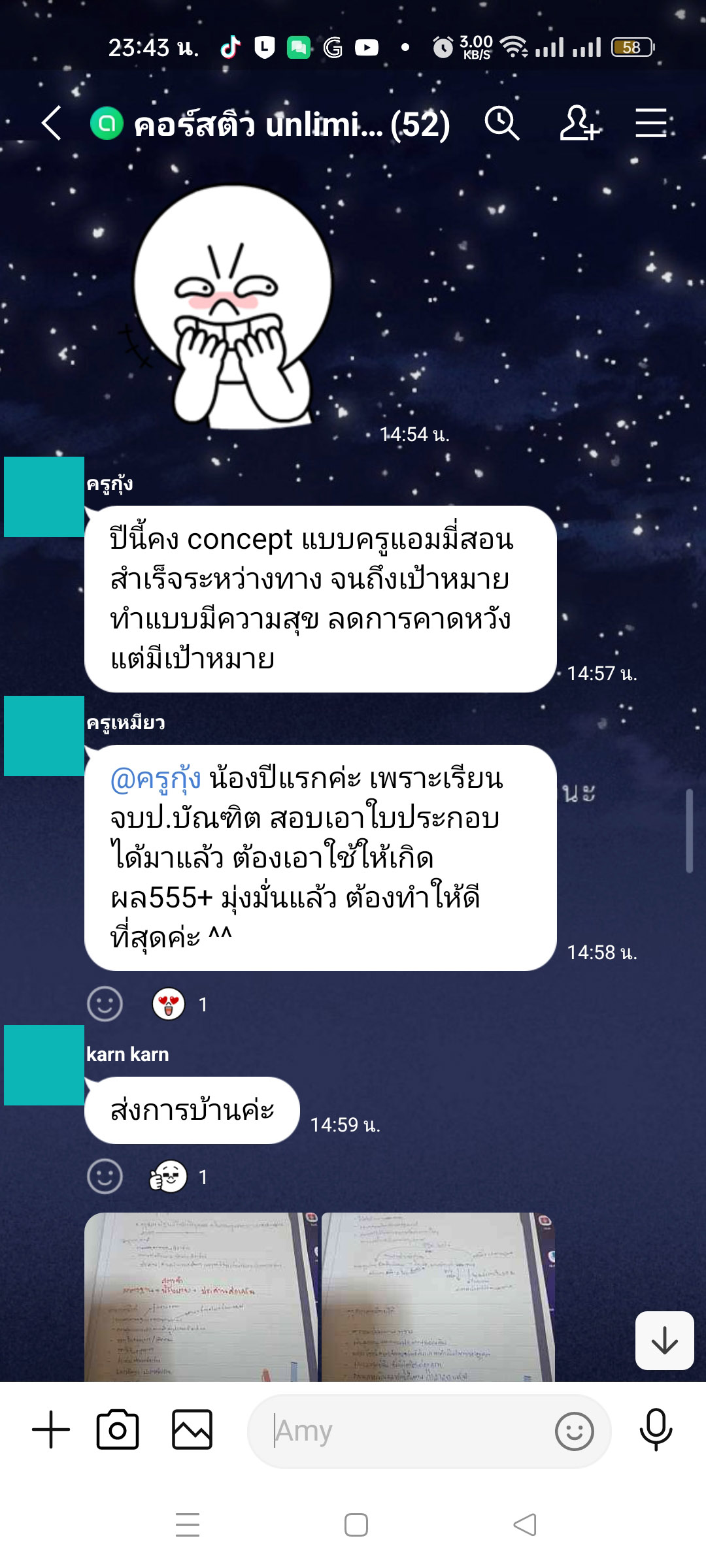
Task: Add a reaction to karn karn's message
Action: [x=105, y=1177]
